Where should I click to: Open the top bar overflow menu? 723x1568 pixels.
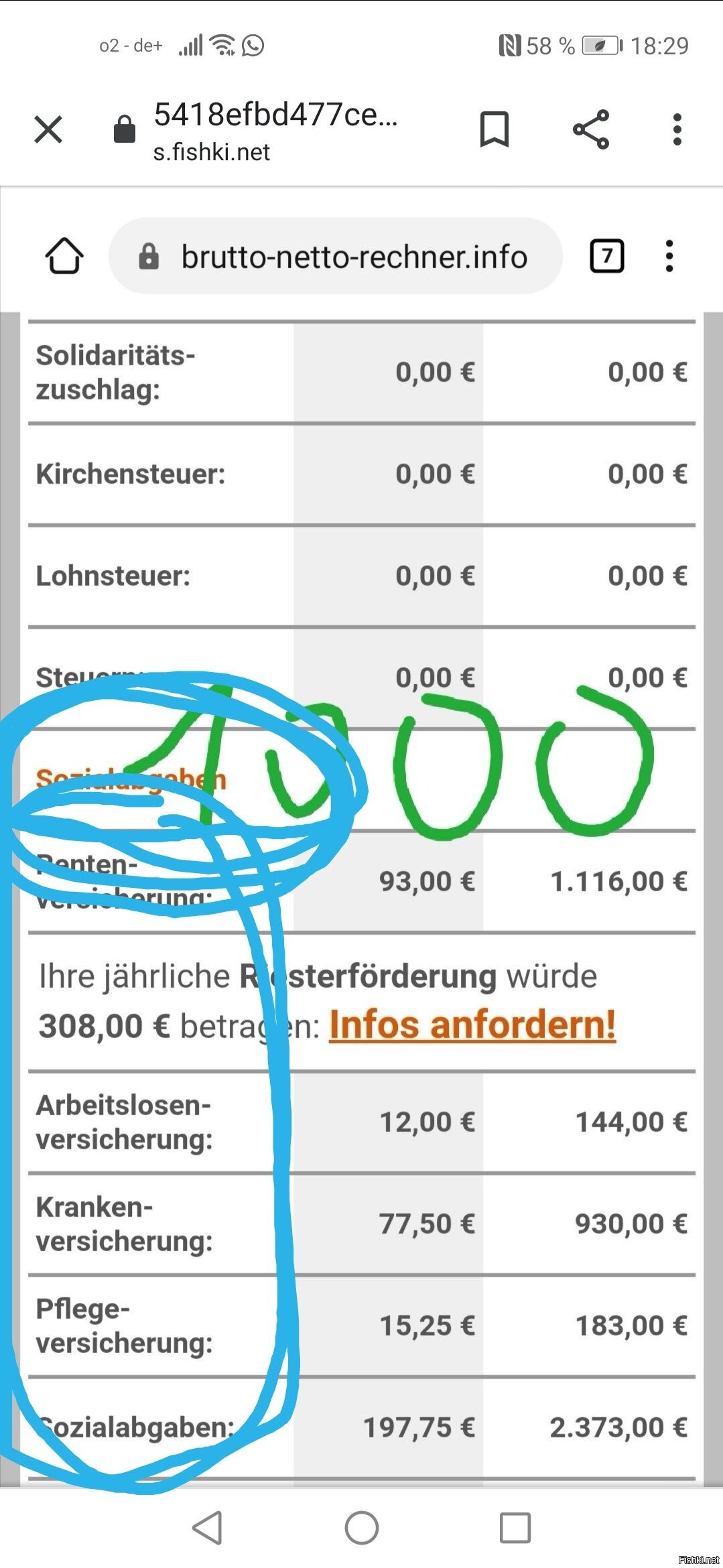pos(677,129)
